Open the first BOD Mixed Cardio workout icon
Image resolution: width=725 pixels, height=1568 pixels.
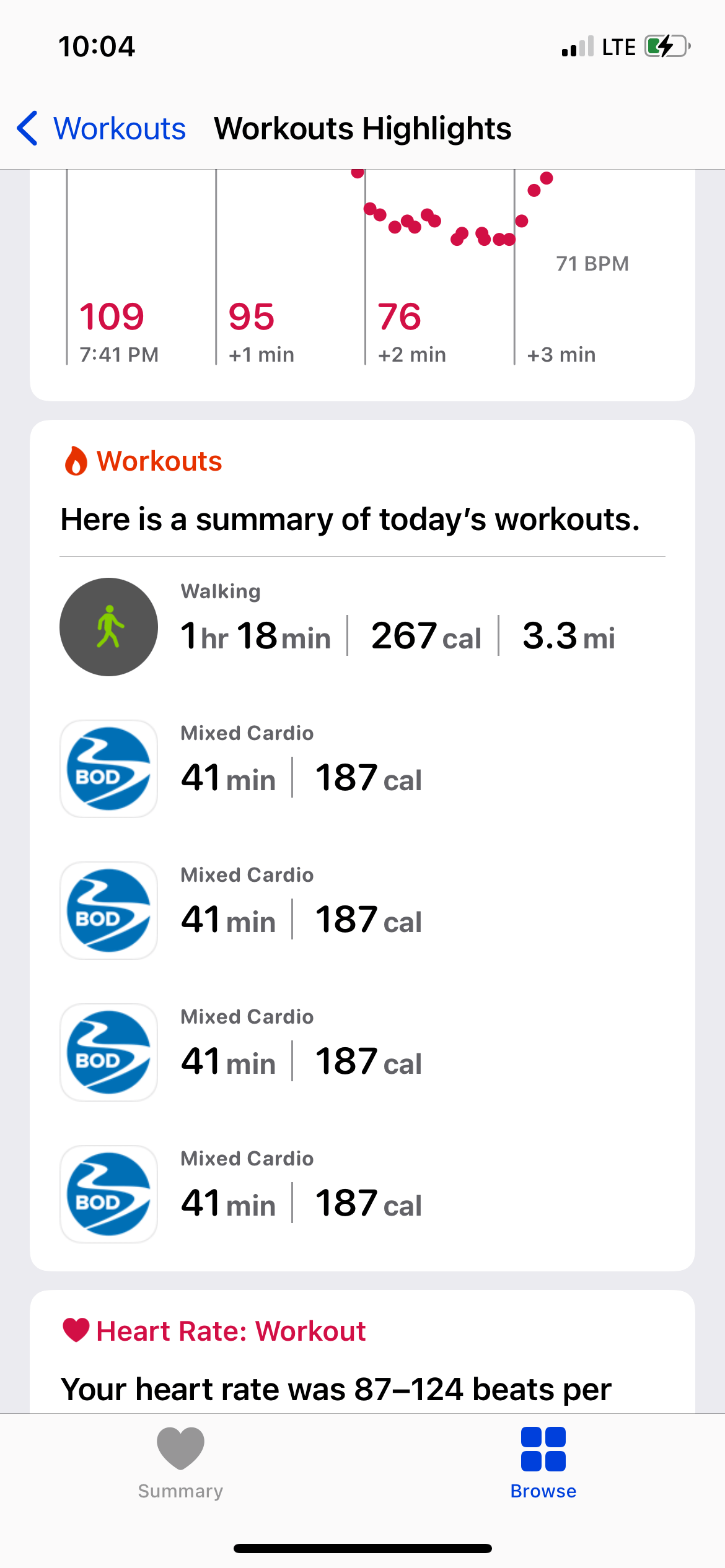tap(108, 768)
